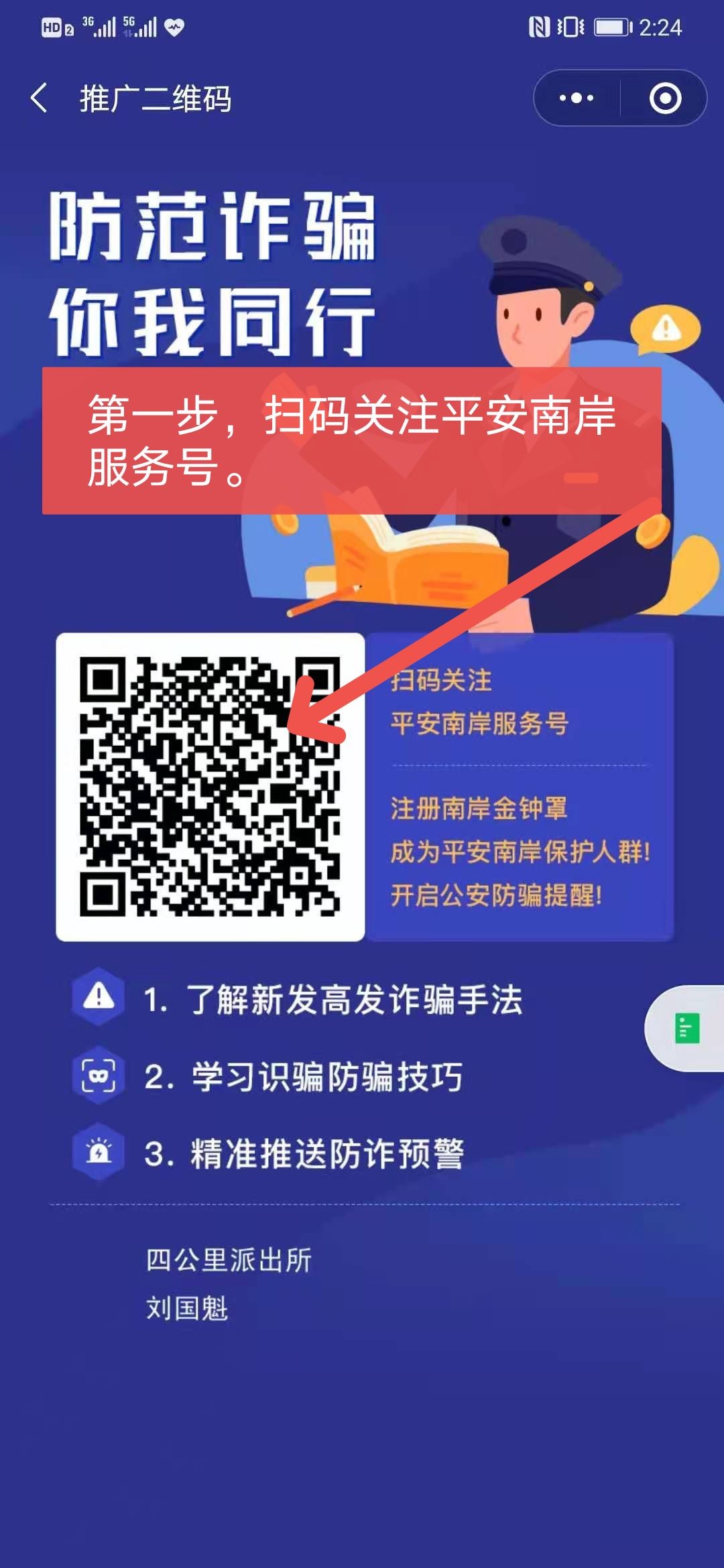This screenshot has height=1568, width=724.
Task: Tap the green document floating button
Action: [x=687, y=1029]
